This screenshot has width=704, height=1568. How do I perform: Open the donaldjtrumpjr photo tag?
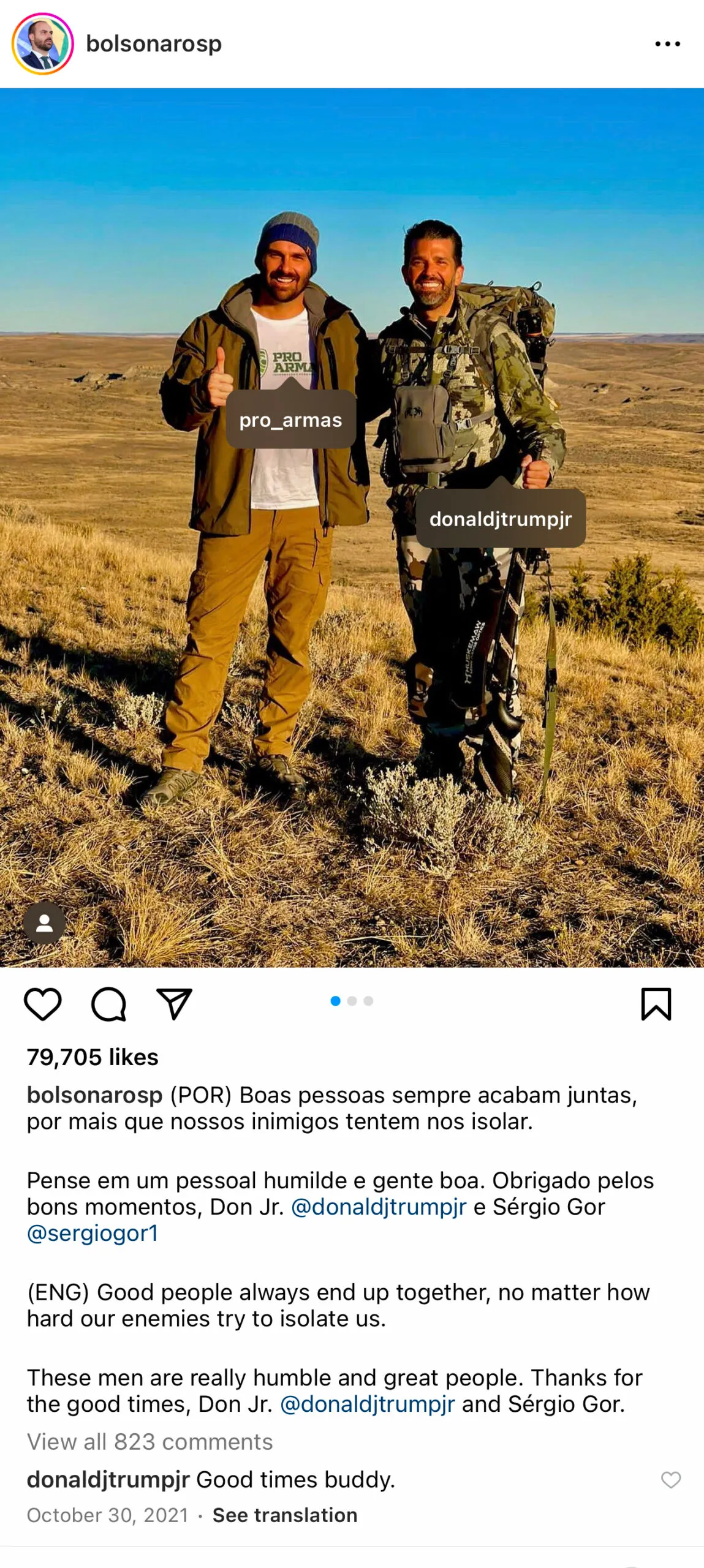tap(501, 519)
